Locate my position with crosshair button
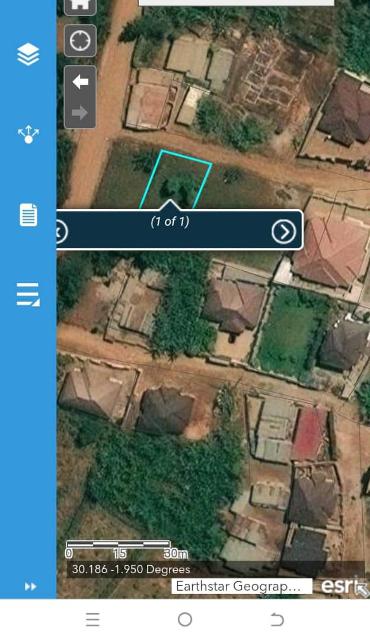370x640 pixels. coord(80,40)
